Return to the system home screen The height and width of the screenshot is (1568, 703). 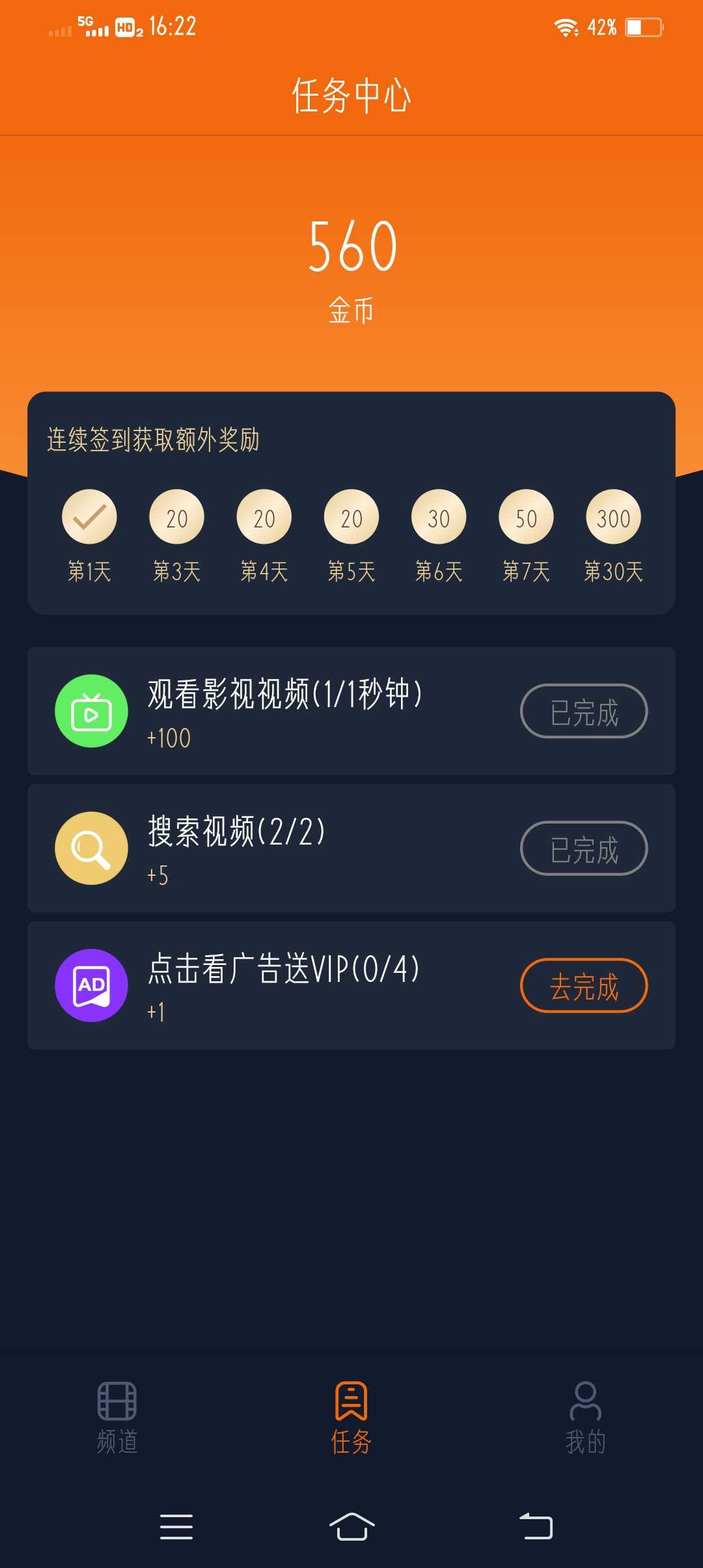pos(351,1526)
